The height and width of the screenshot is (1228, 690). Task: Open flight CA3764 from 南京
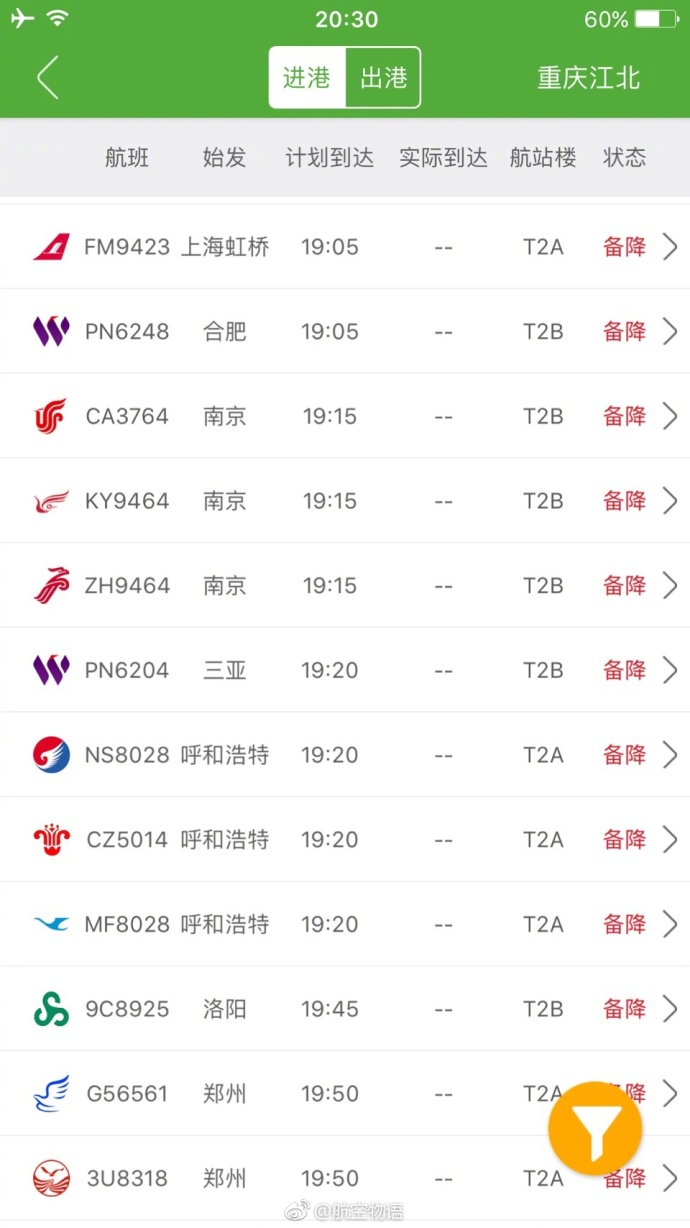point(345,416)
